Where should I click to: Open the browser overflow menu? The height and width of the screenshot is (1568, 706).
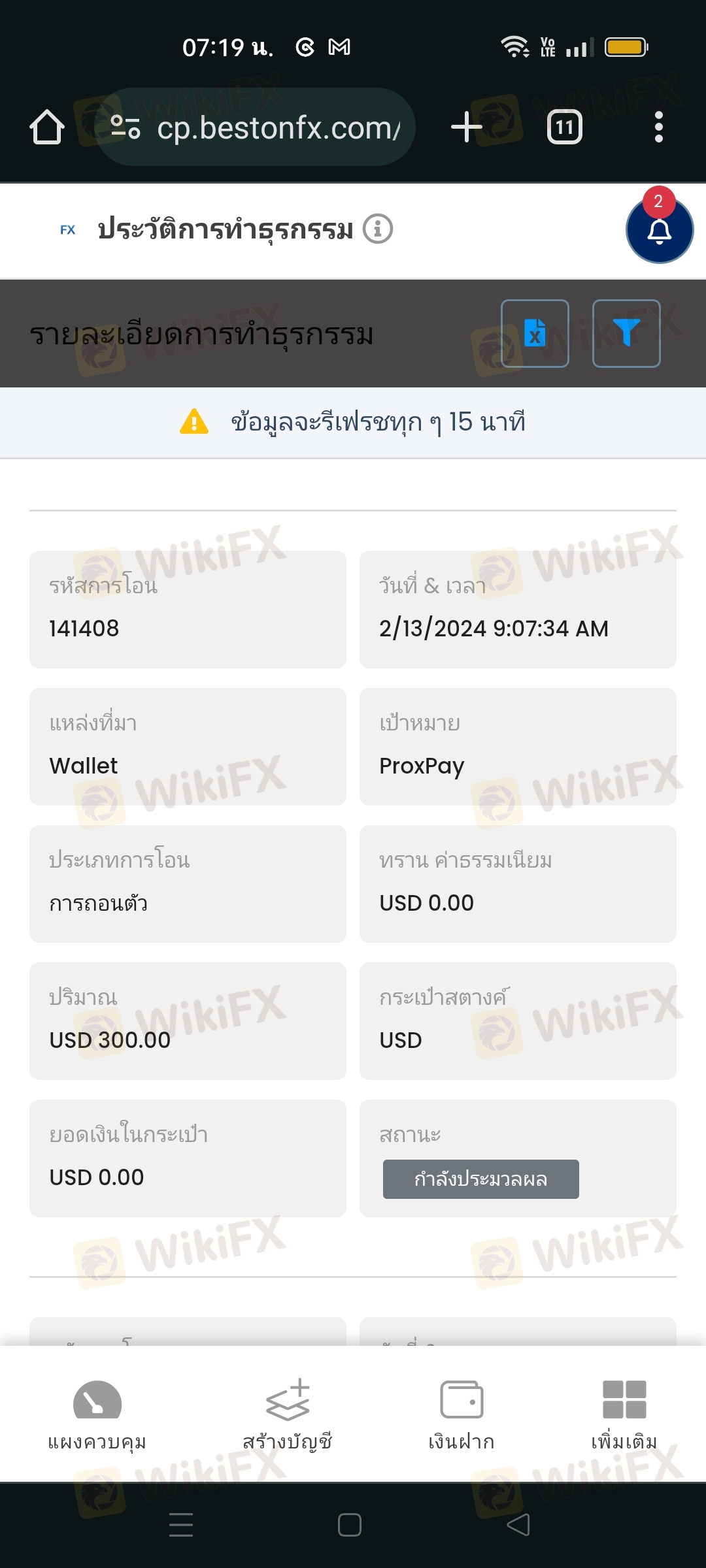coord(659,127)
